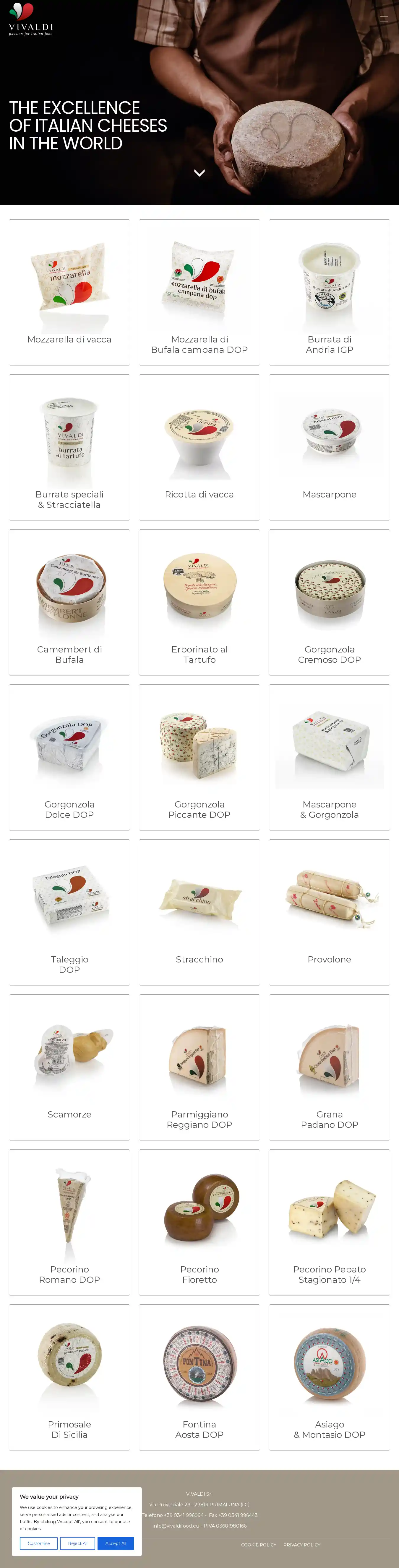Screen dimensions: 399x1568
Task: Open Burrata di Andria IGP product
Action: point(329,292)
